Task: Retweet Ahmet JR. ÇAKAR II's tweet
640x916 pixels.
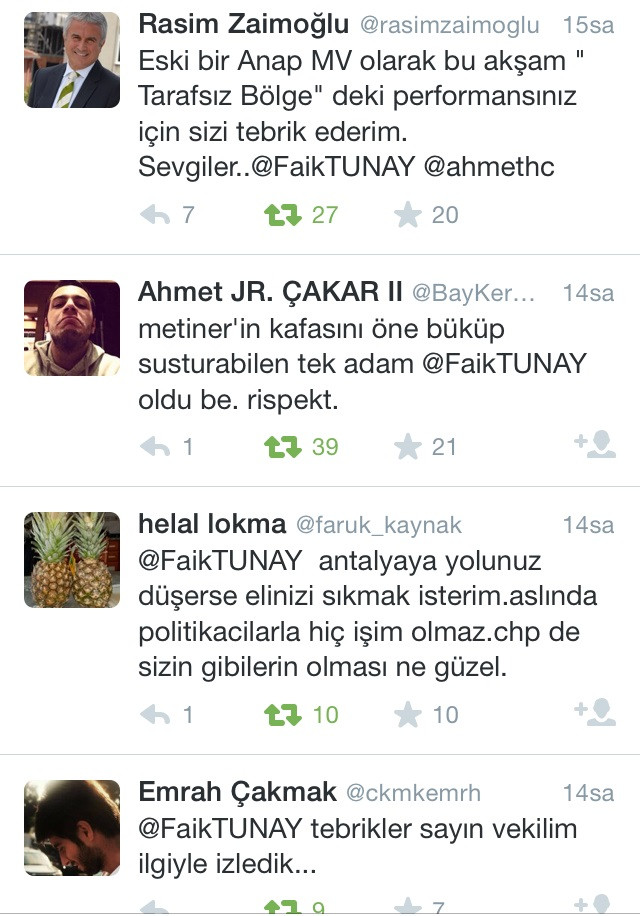Action: click(x=282, y=447)
